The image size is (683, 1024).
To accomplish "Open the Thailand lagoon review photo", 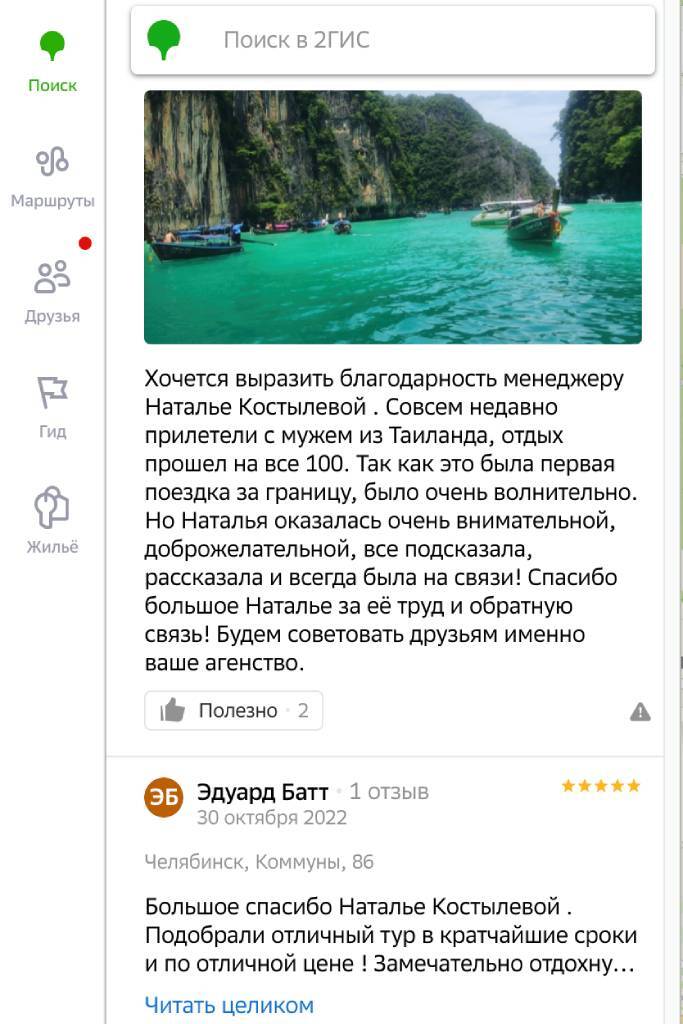I will 393,217.
